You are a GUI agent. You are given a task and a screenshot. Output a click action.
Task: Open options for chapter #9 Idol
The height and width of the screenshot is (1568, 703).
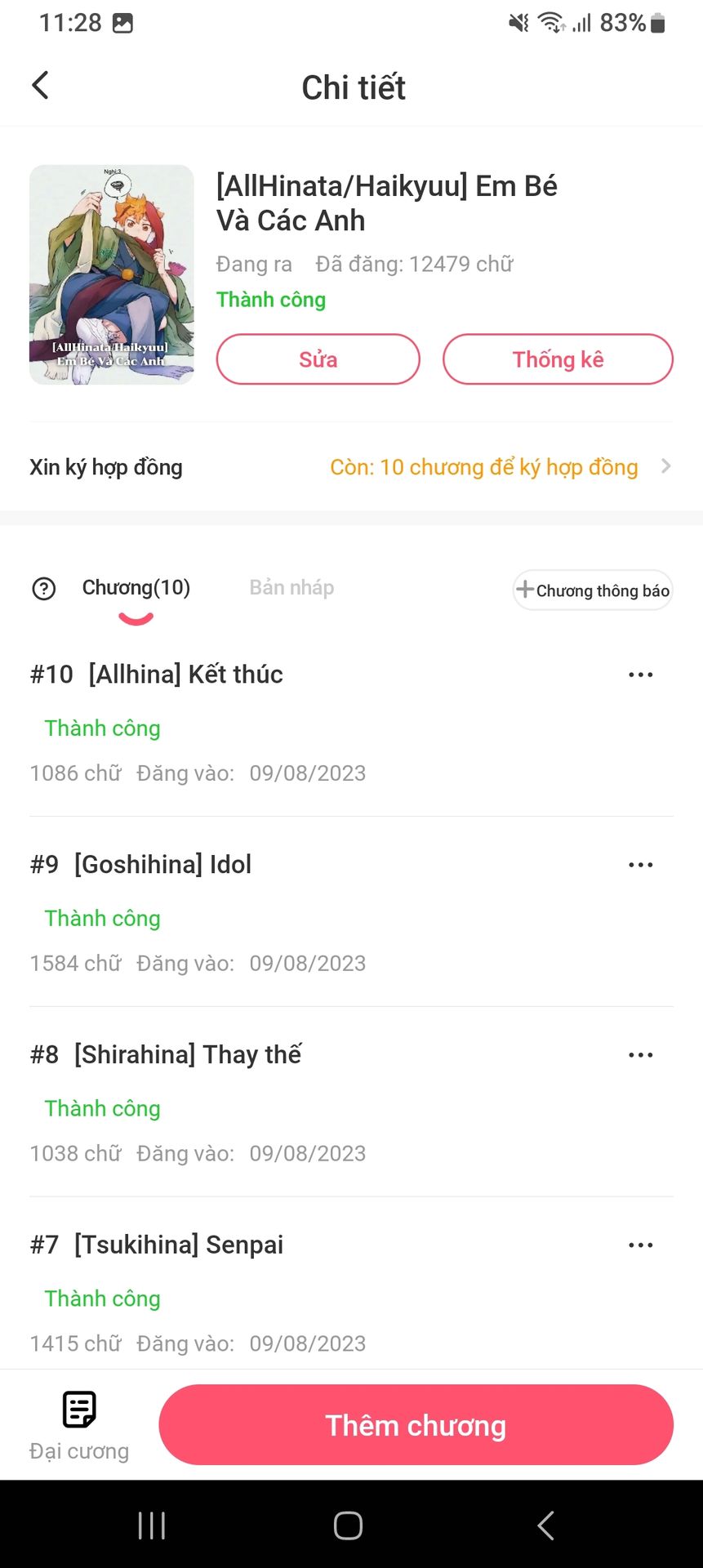[x=640, y=865]
